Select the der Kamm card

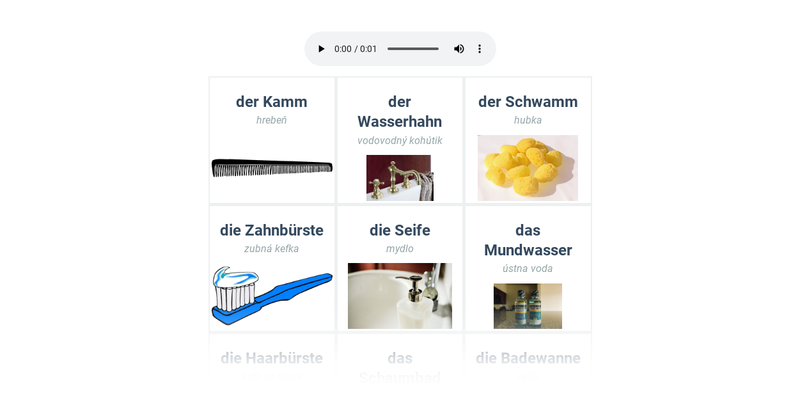coord(272,140)
